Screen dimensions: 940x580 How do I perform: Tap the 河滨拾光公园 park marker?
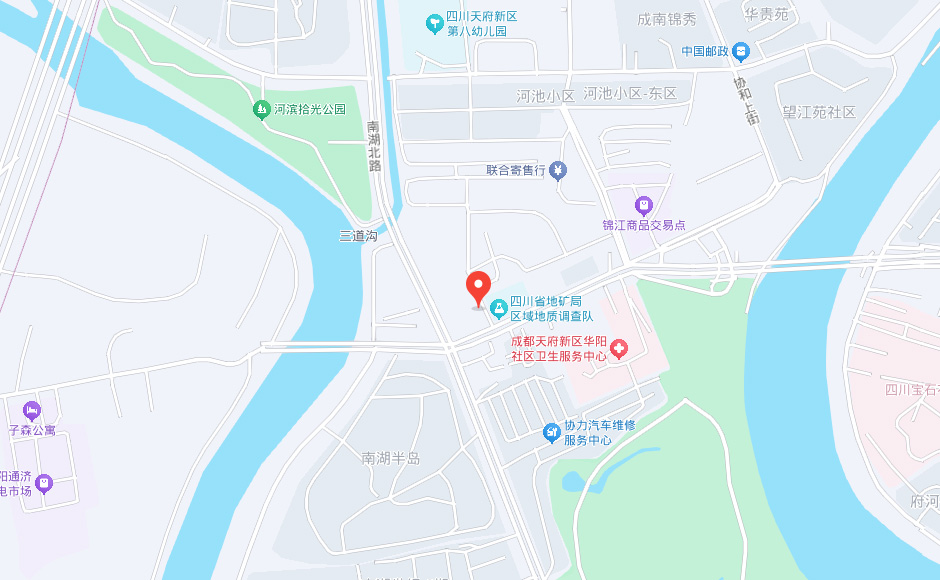261,108
